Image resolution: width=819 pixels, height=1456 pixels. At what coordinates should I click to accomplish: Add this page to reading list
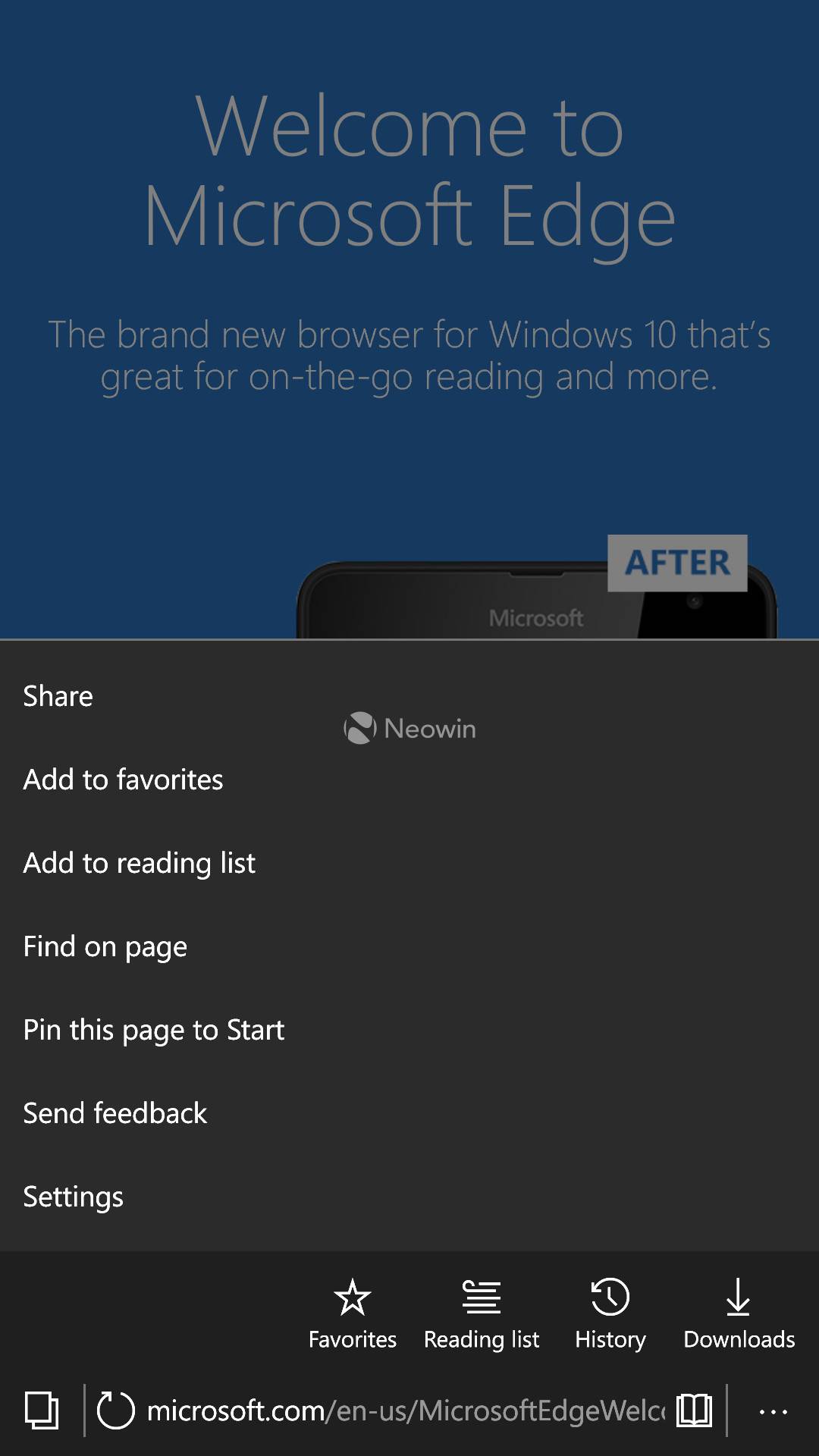tap(409, 863)
